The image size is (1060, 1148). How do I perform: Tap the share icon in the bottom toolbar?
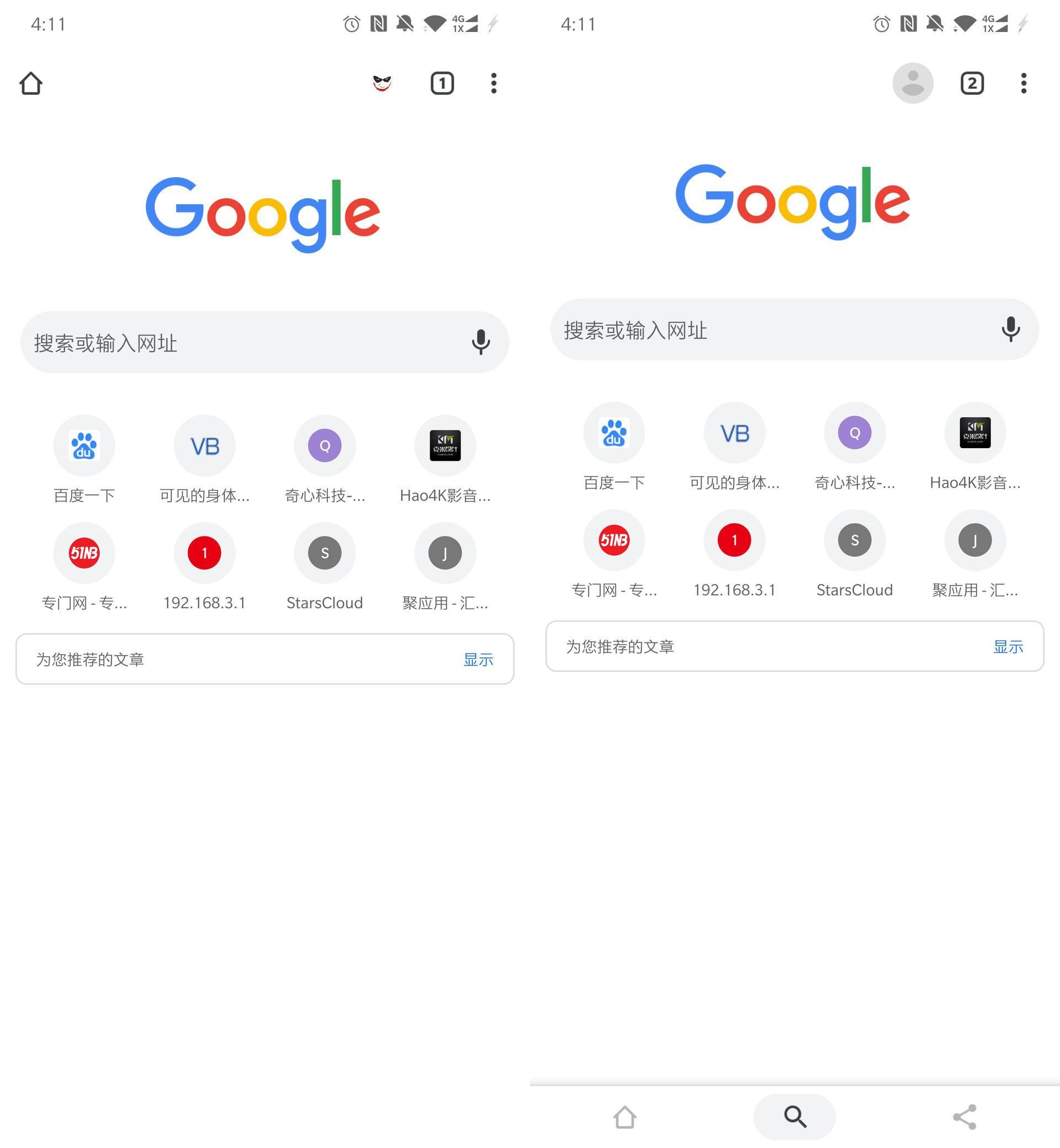[x=964, y=1117]
